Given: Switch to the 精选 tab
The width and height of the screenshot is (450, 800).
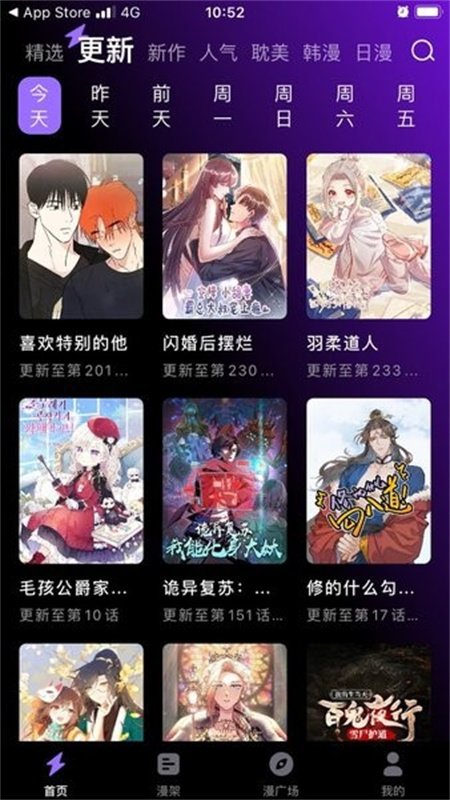Looking at the screenshot, I should pos(44,53).
